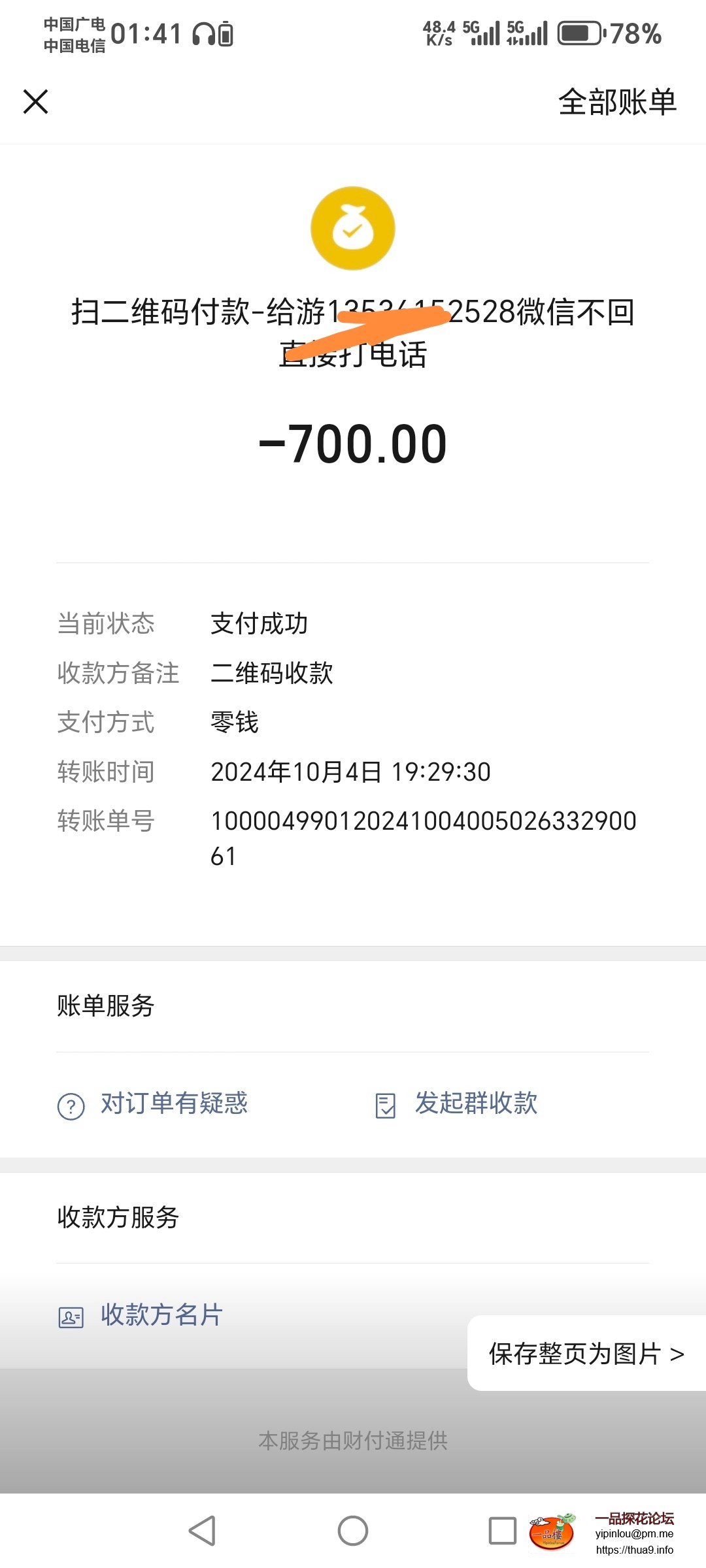Tap 对订单有疑惑 order help
706x1568 pixels.
pos(154,1104)
